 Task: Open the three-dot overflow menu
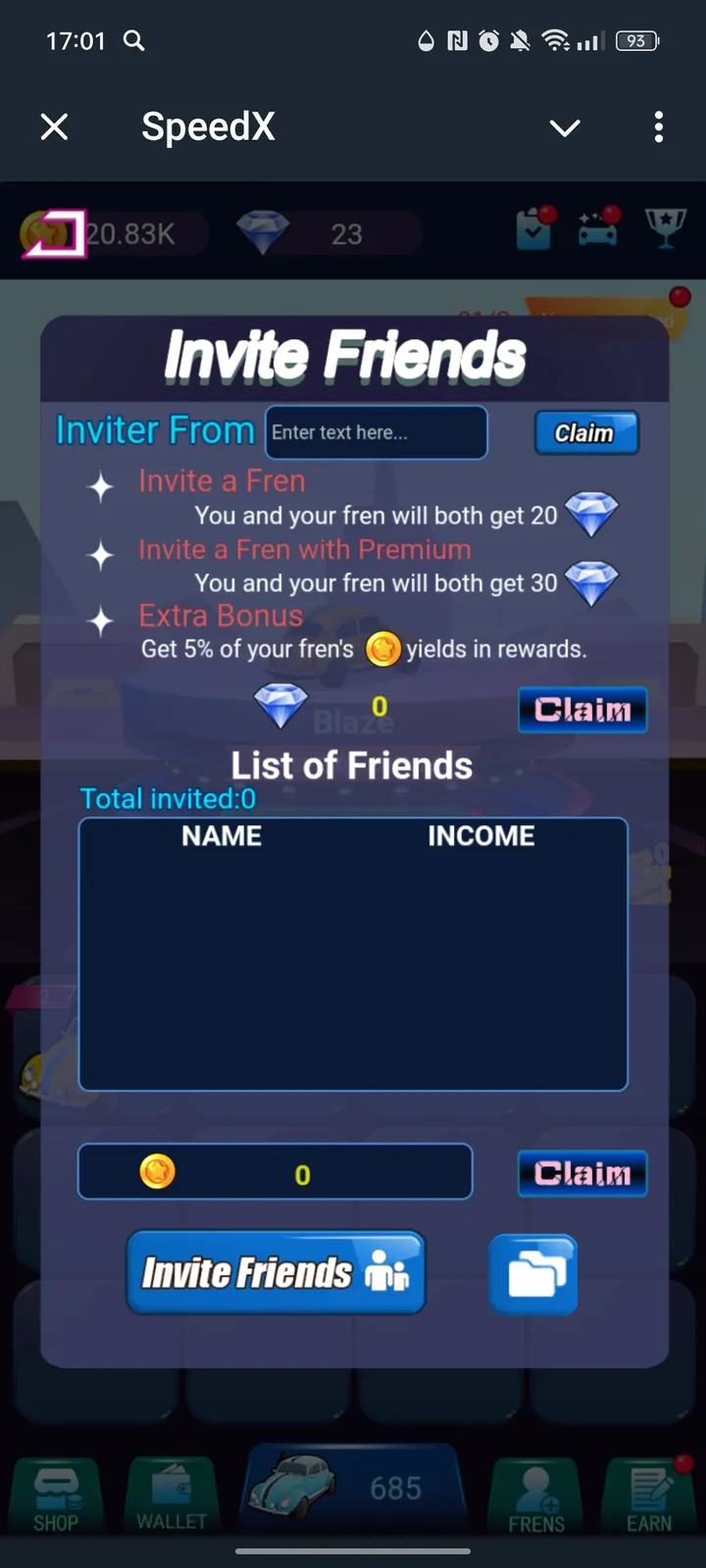point(658,126)
